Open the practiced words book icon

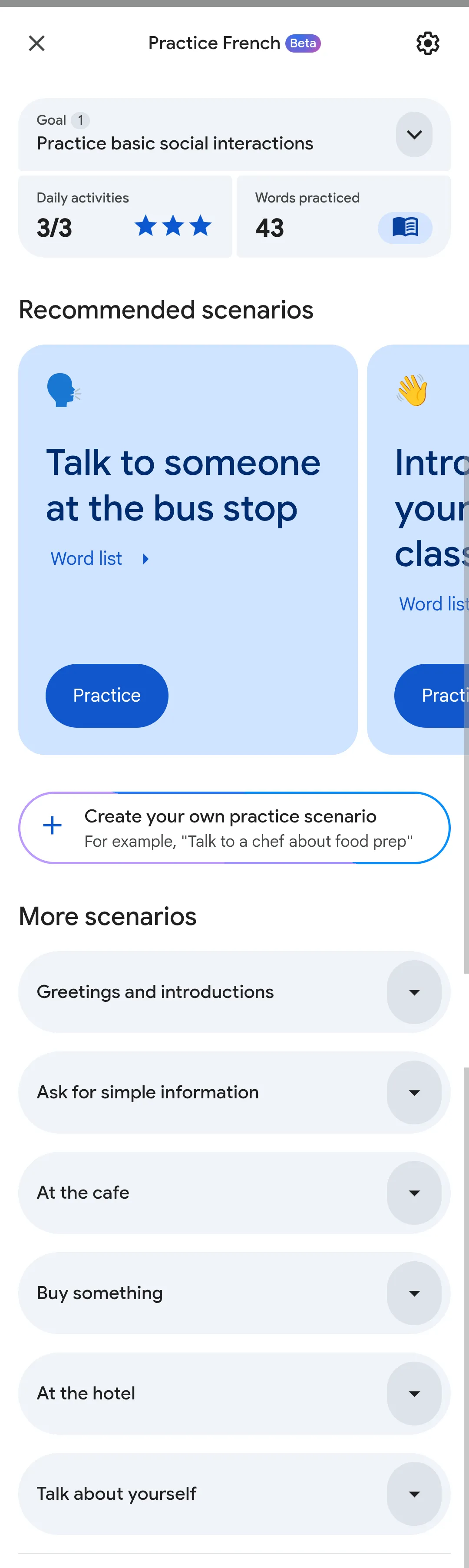coord(405,228)
